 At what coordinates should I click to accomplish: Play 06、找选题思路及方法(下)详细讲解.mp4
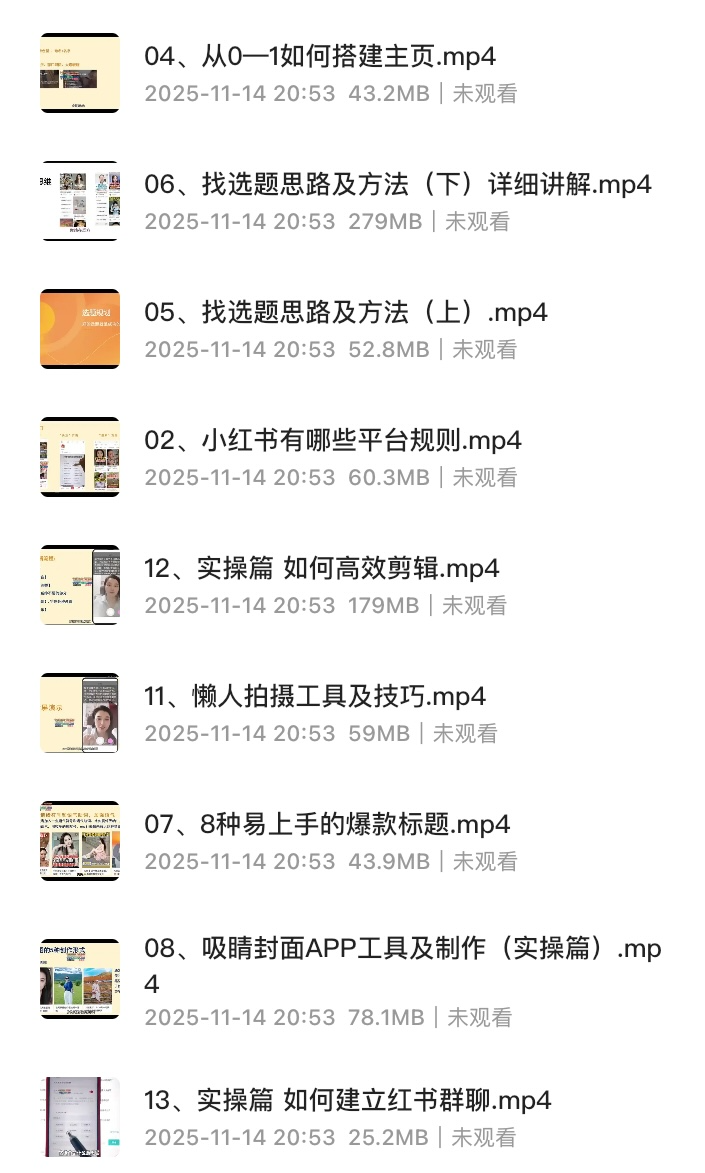click(x=397, y=184)
